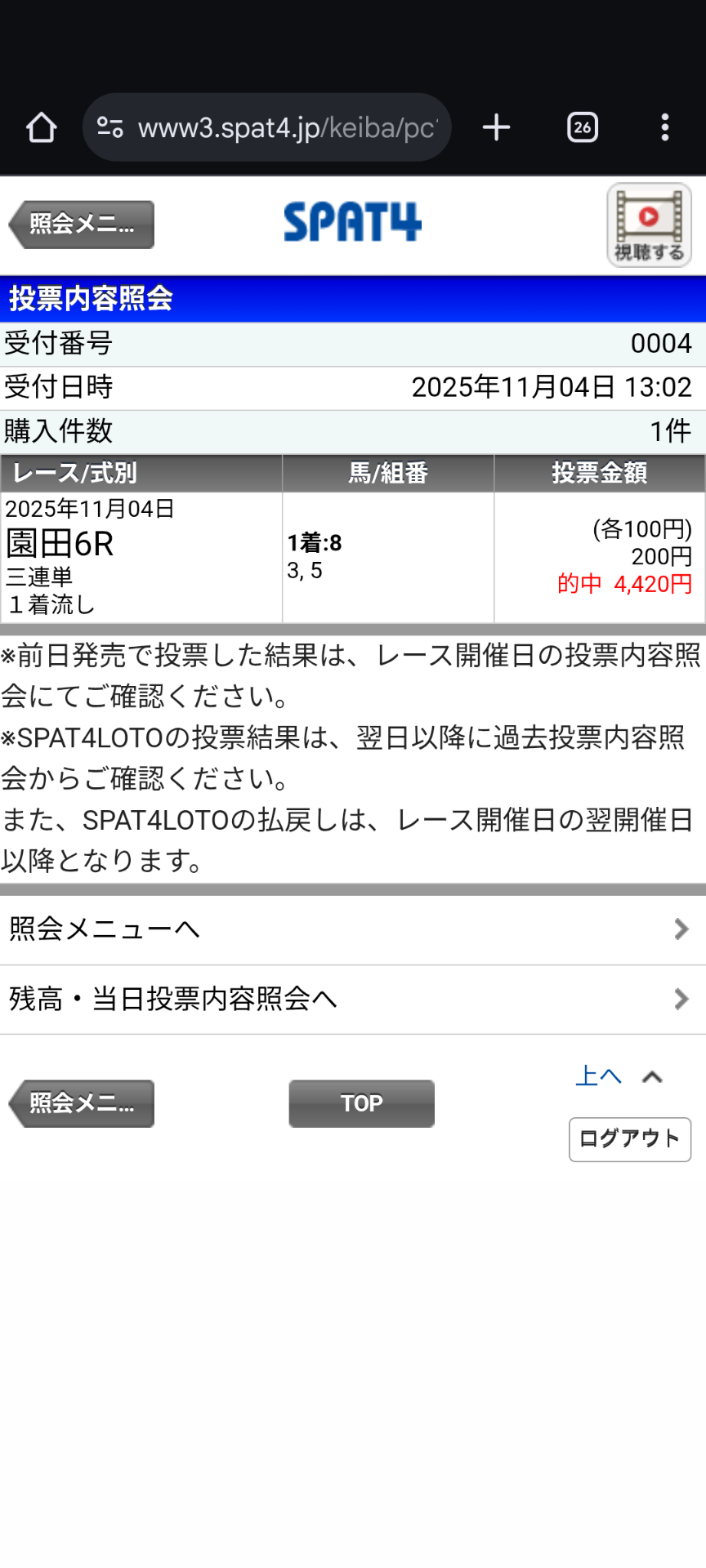The image size is (706, 1568).
Task: Go to the browser home page
Action: (41, 127)
